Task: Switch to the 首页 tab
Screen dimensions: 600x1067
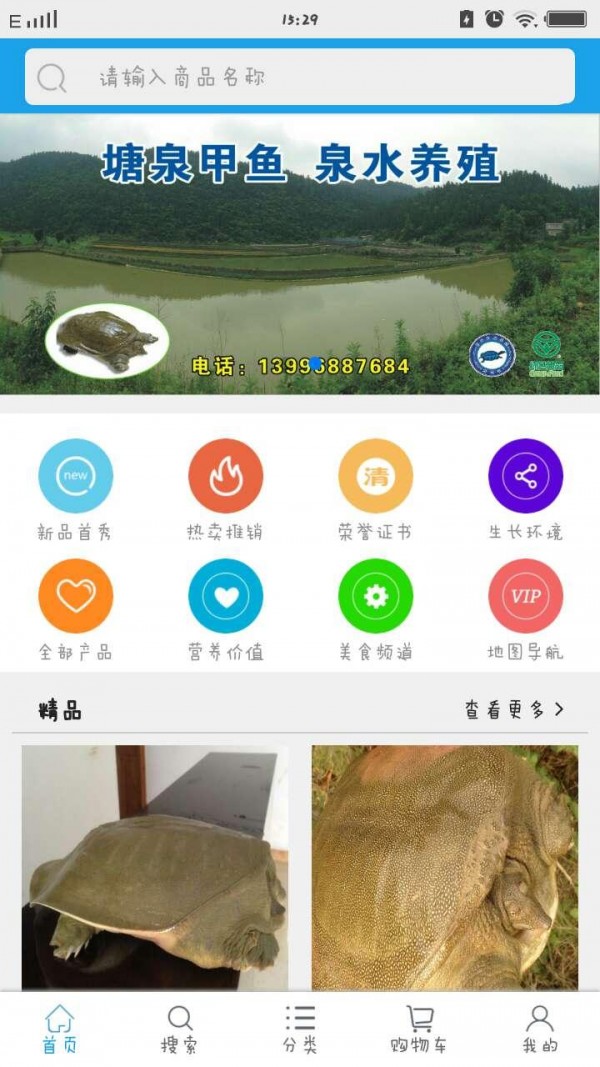Action: [60, 1030]
